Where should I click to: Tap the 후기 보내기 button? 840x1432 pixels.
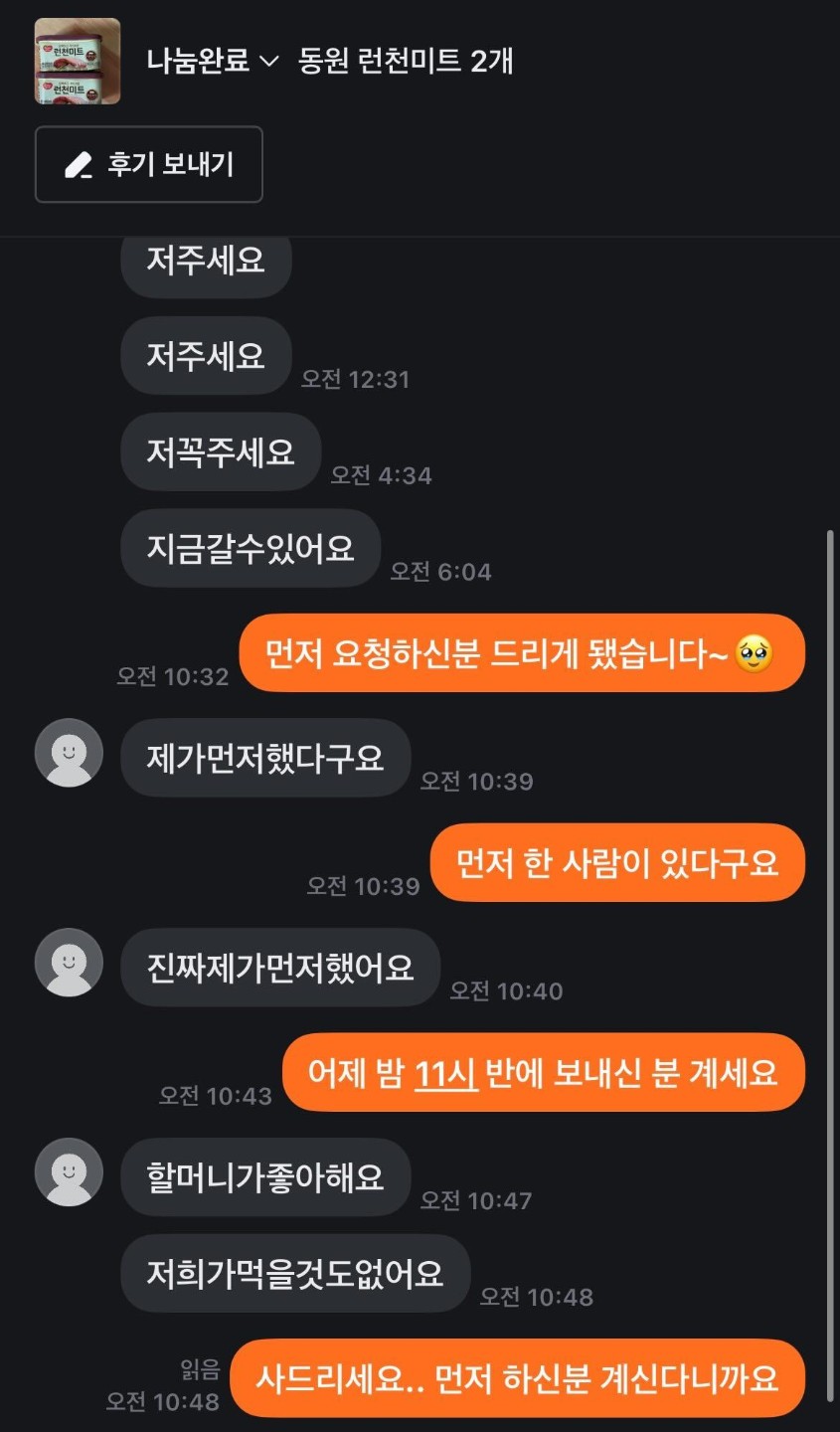149,164
